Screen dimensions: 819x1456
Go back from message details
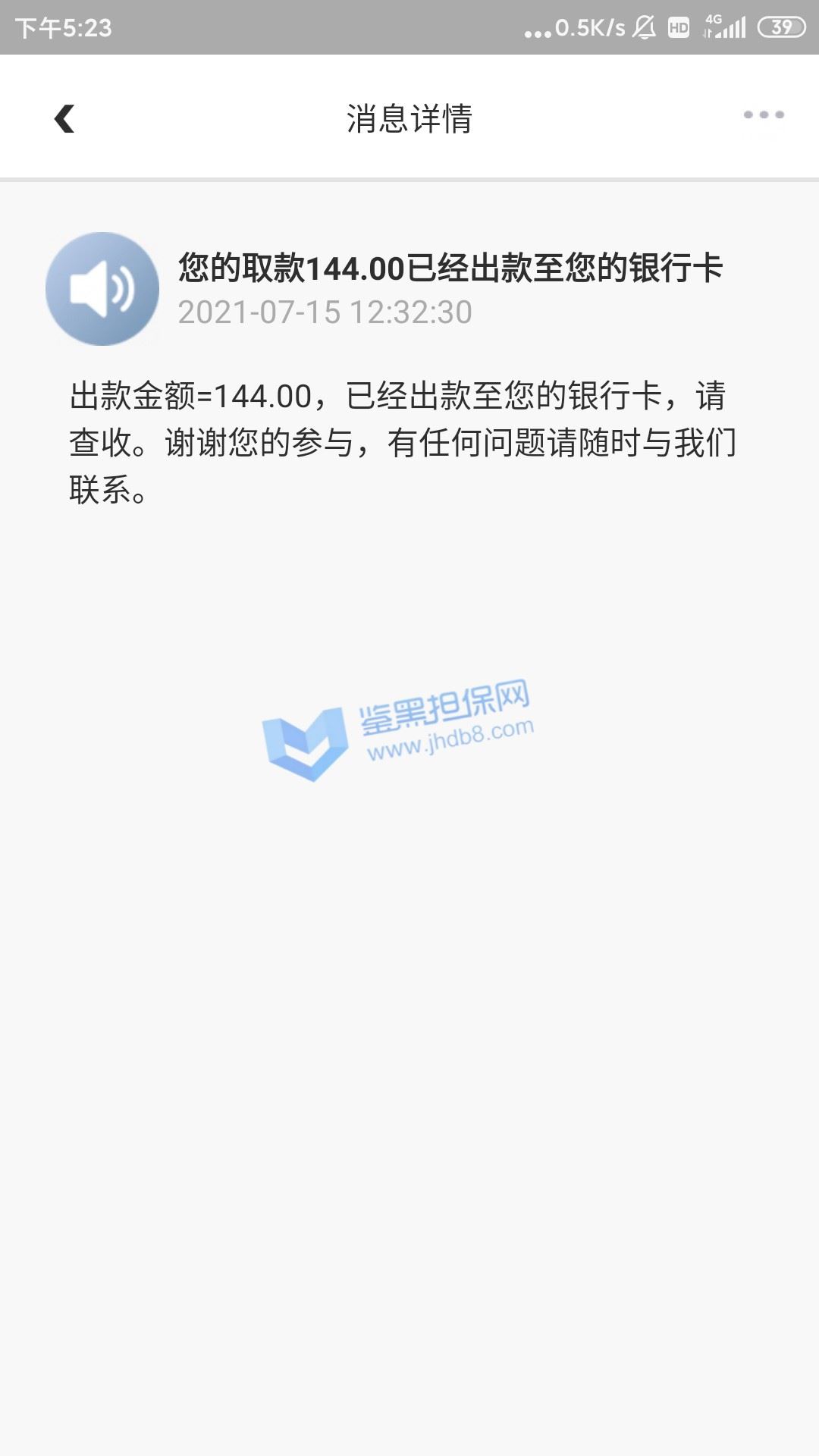pos(64,118)
